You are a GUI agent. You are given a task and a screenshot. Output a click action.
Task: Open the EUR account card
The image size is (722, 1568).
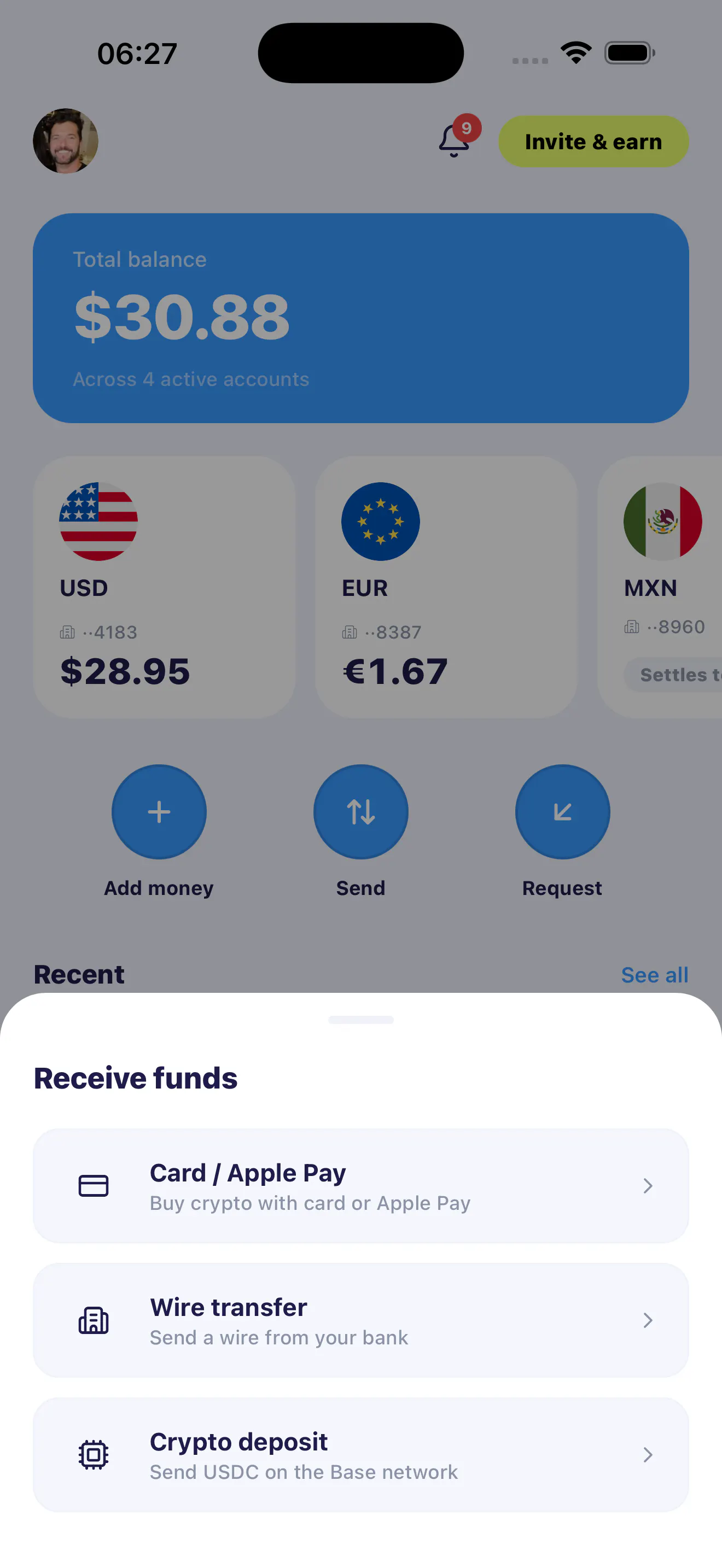point(446,587)
